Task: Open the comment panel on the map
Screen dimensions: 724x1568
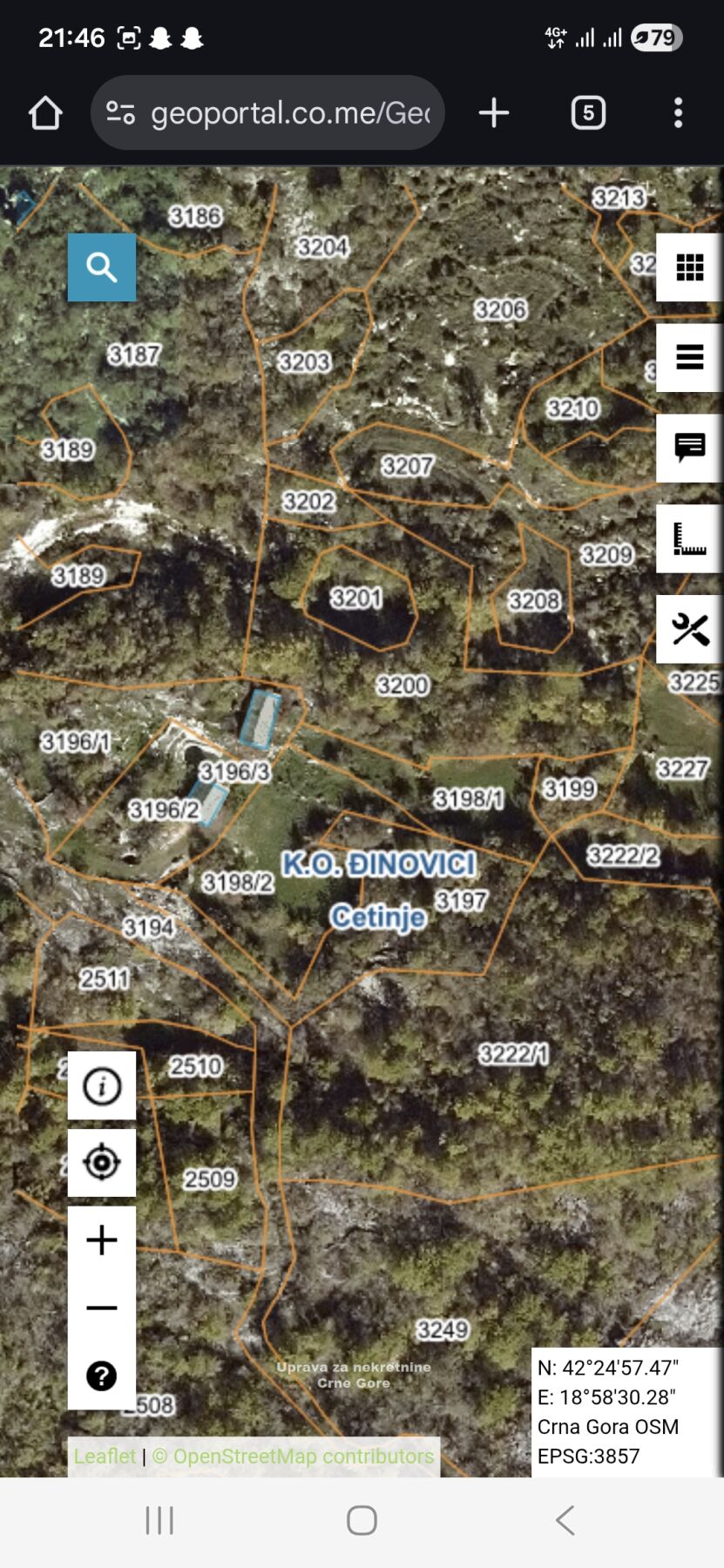Action: (689, 448)
